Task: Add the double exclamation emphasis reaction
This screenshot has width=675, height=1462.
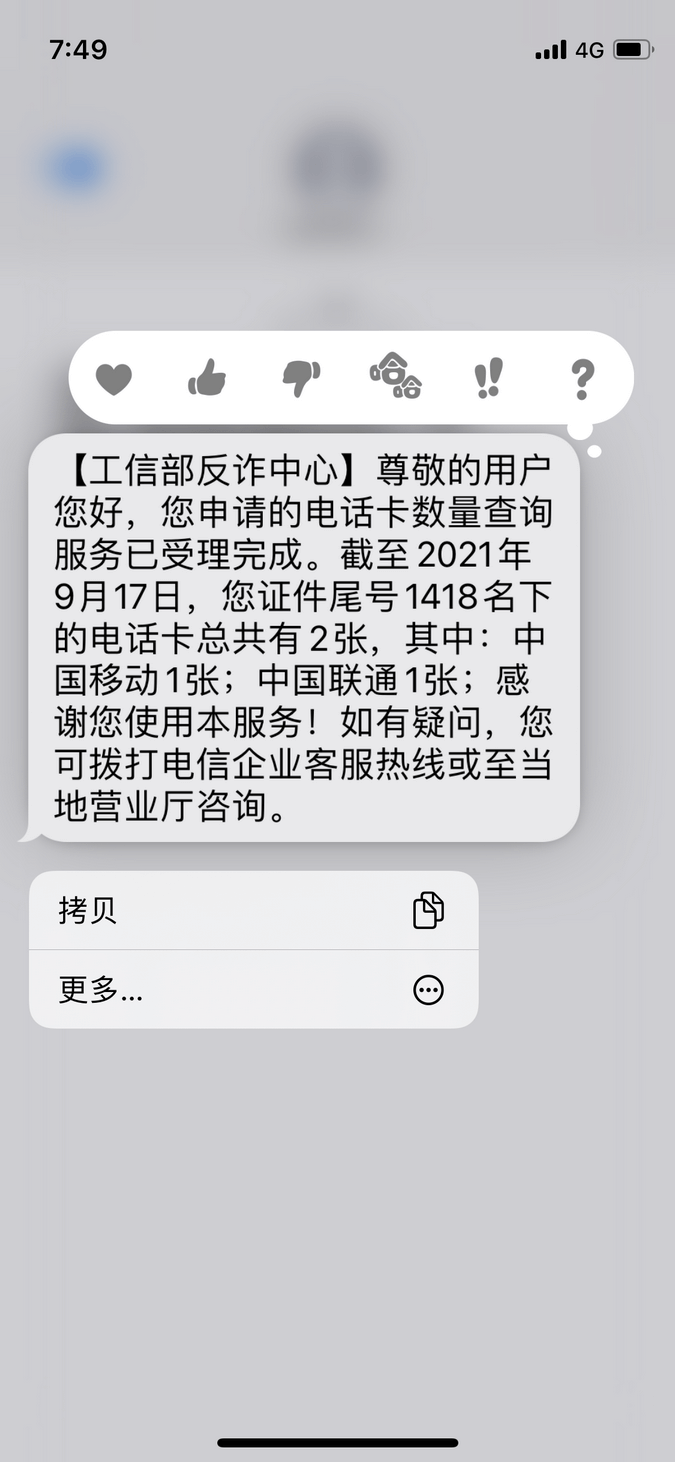Action: pos(488,379)
